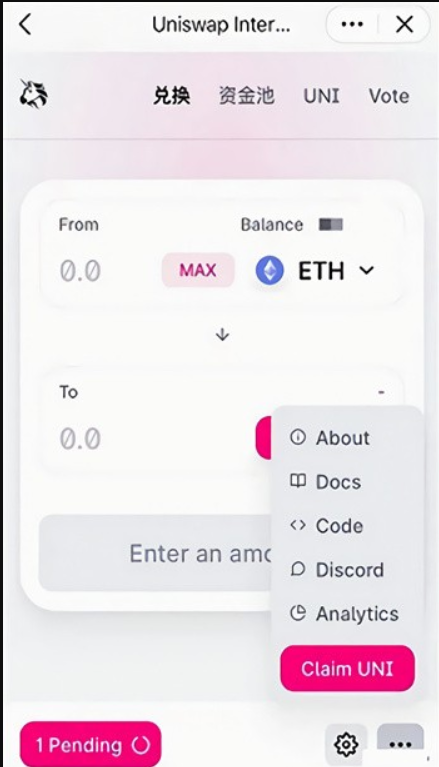Open the ETH token selector dropdown
Screen dimensions: 439x767
[315, 271]
